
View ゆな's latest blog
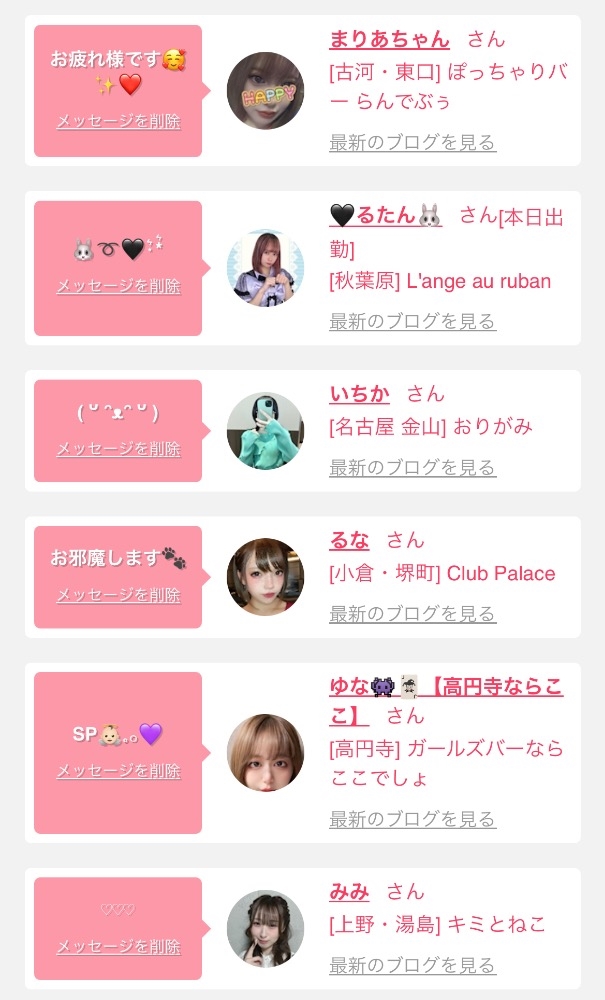pos(412,819)
